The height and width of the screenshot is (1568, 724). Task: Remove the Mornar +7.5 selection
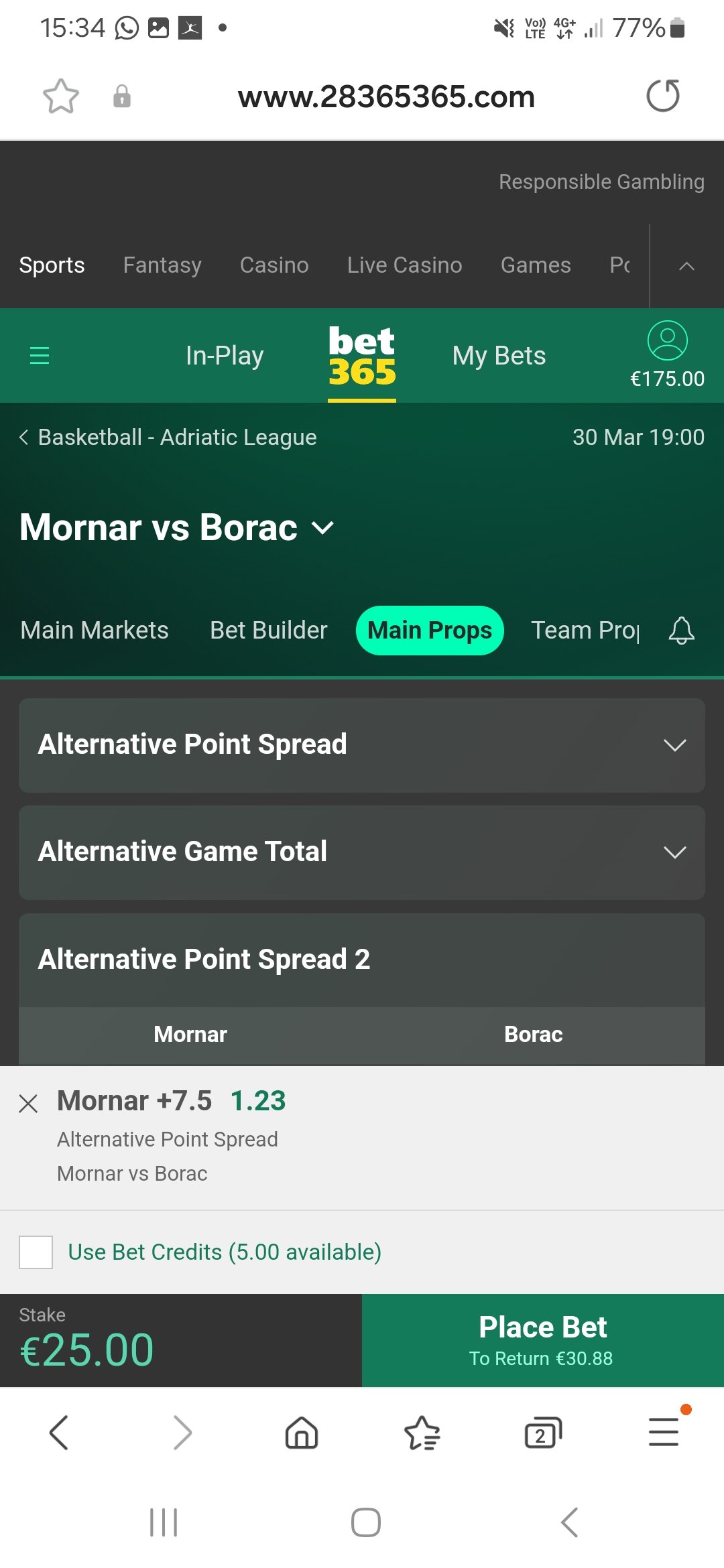tap(28, 1103)
